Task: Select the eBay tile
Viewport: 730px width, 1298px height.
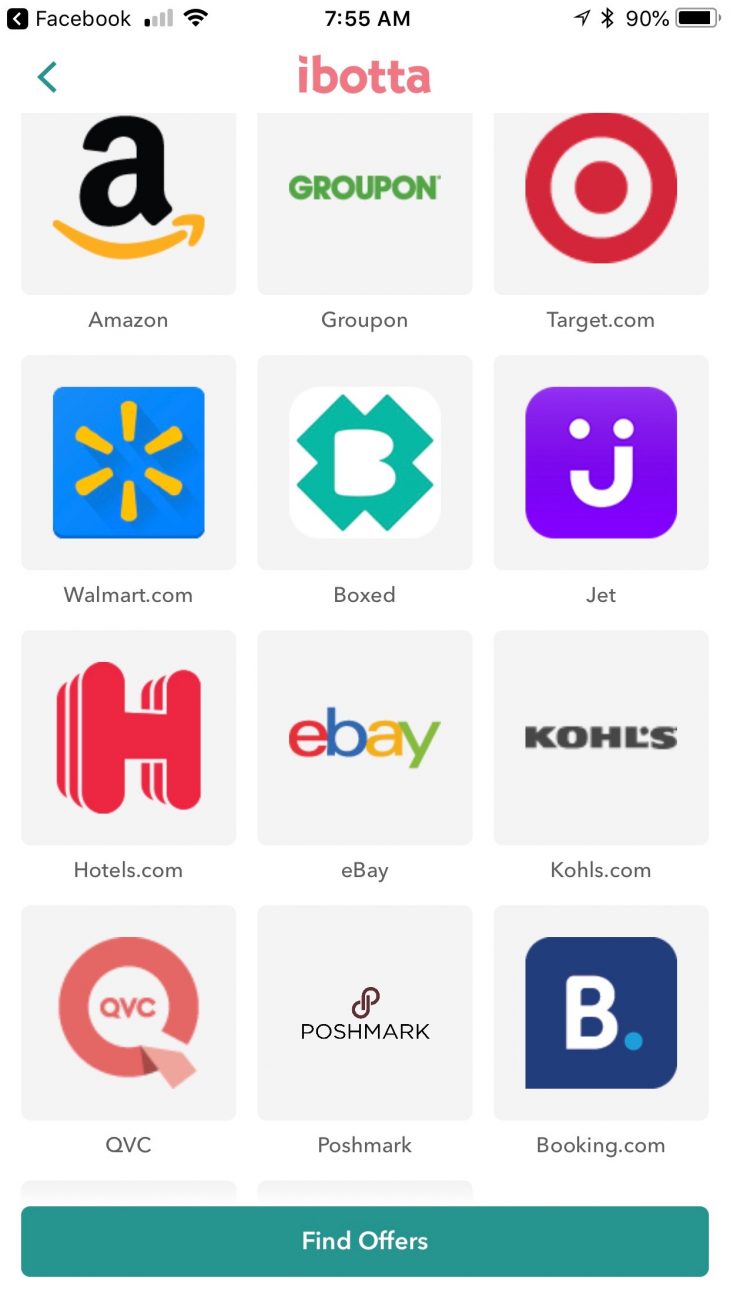Action: click(x=364, y=737)
